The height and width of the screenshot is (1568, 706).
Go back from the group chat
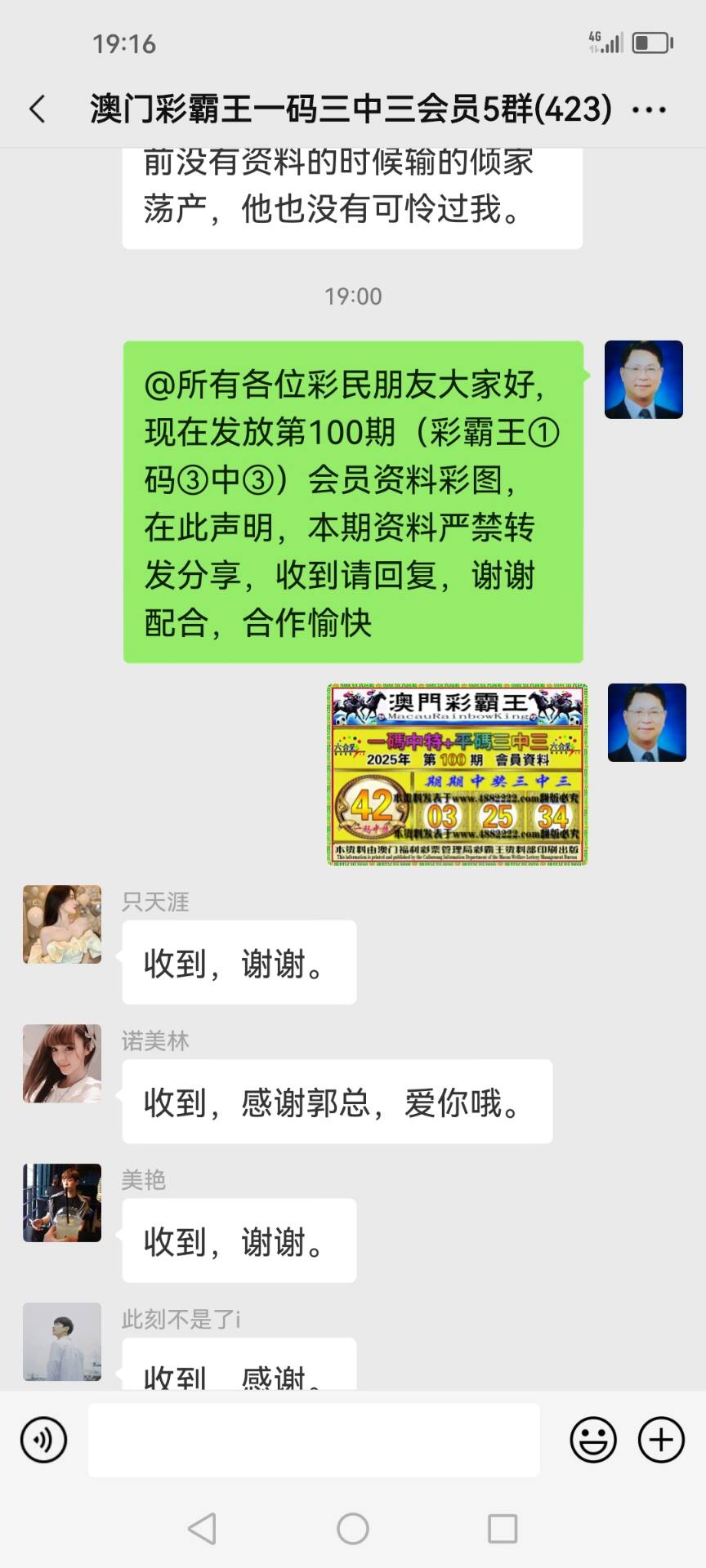coord(38,109)
